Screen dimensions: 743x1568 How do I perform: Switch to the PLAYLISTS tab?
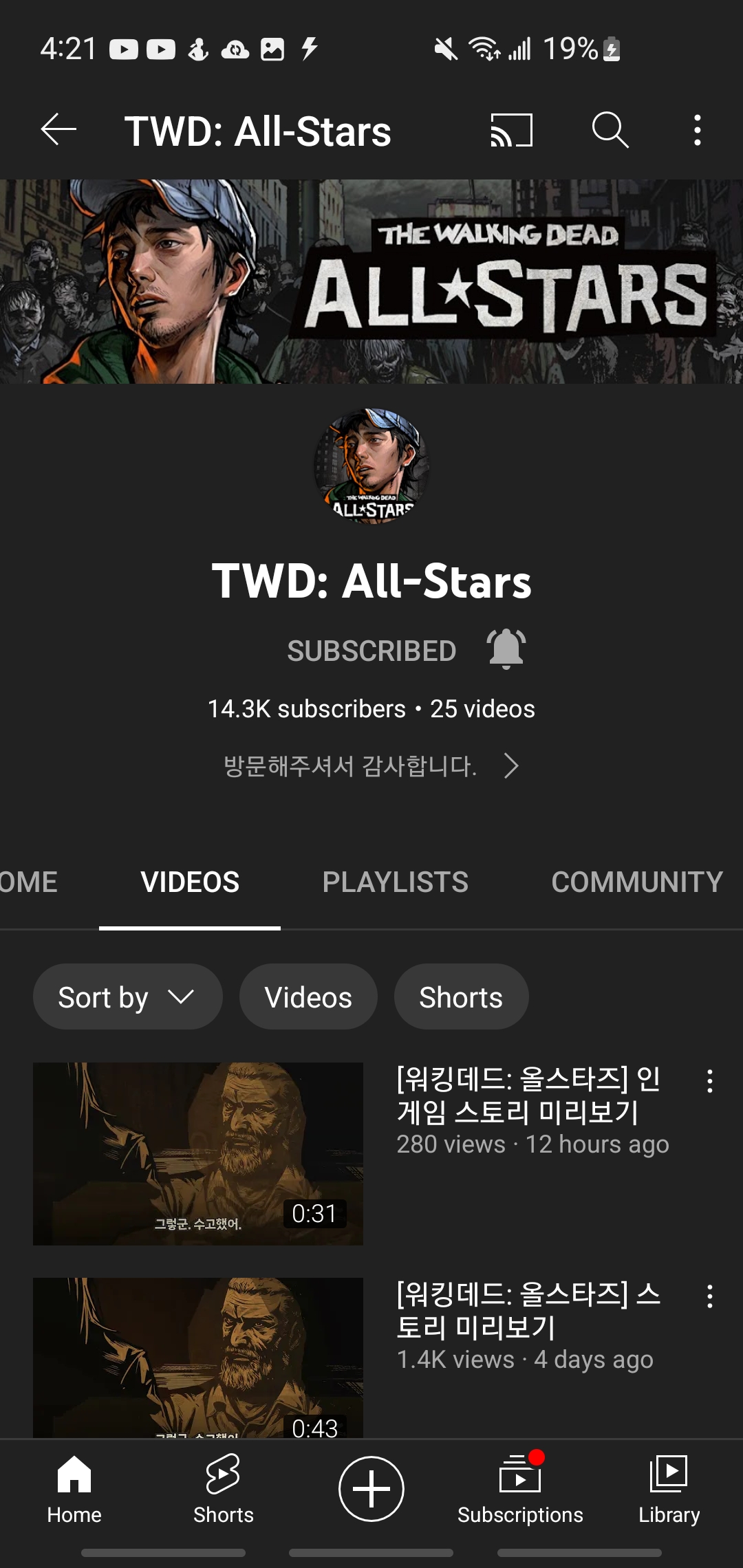[395, 882]
